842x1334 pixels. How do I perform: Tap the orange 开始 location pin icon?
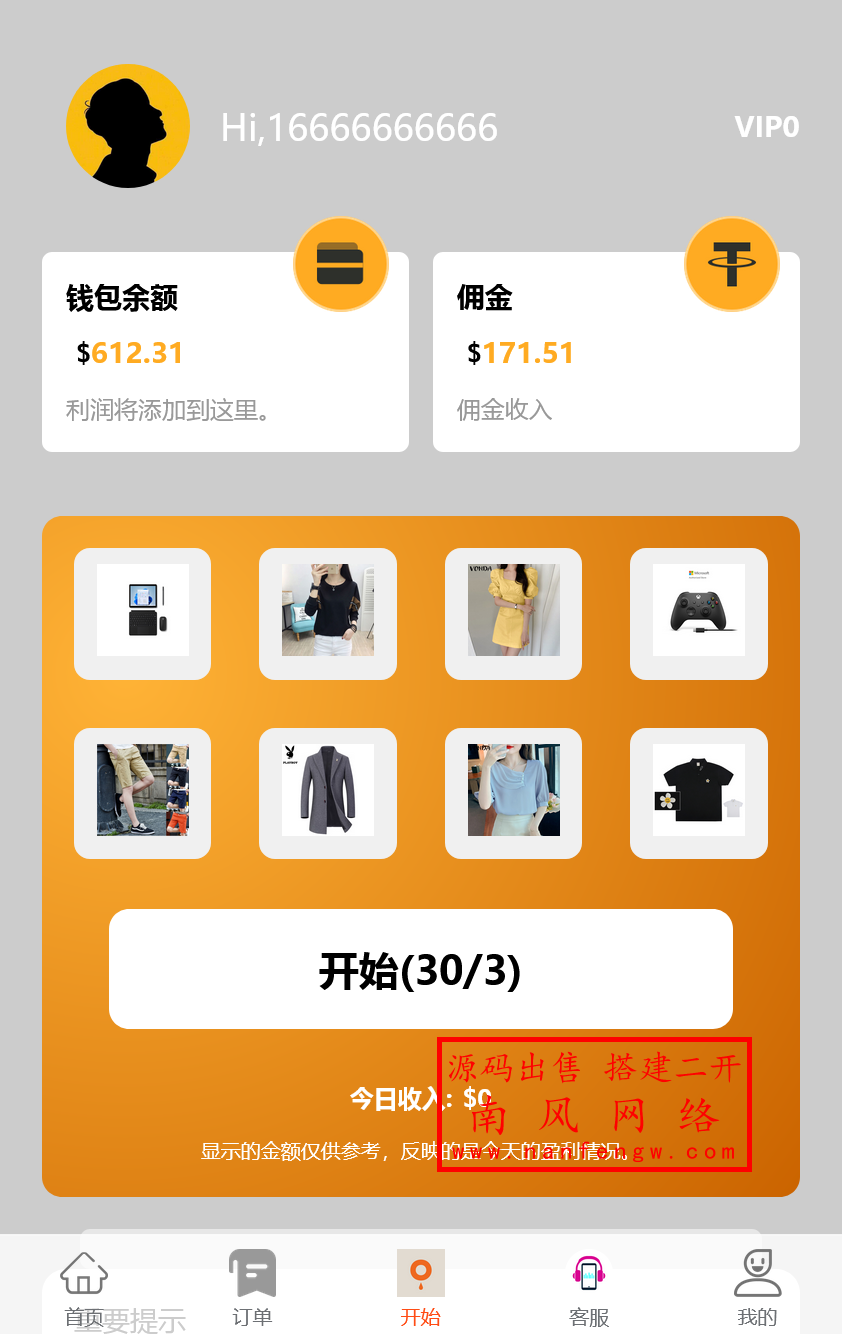[420, 1273]
